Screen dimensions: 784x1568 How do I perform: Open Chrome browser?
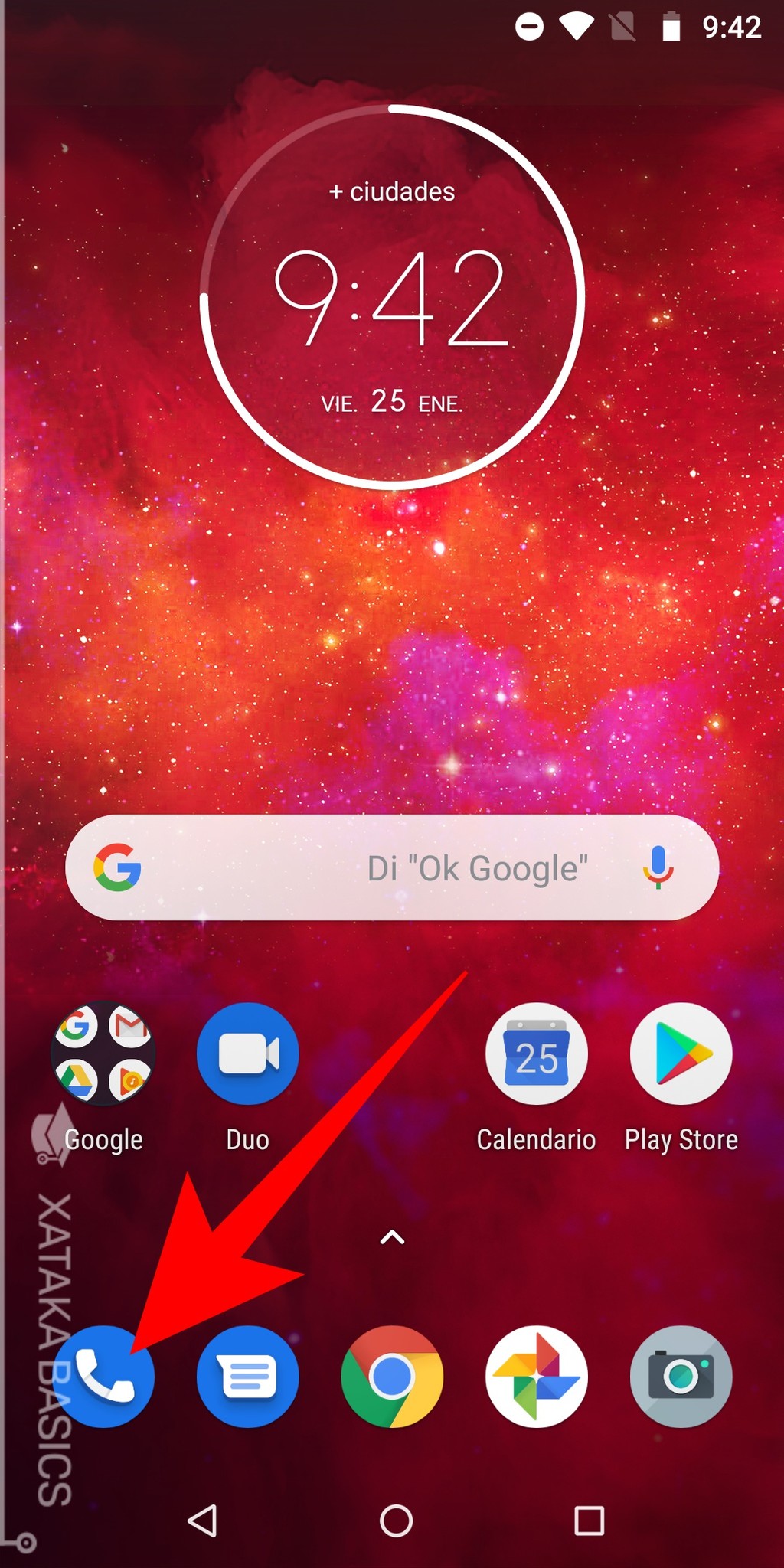[392, 1377]
